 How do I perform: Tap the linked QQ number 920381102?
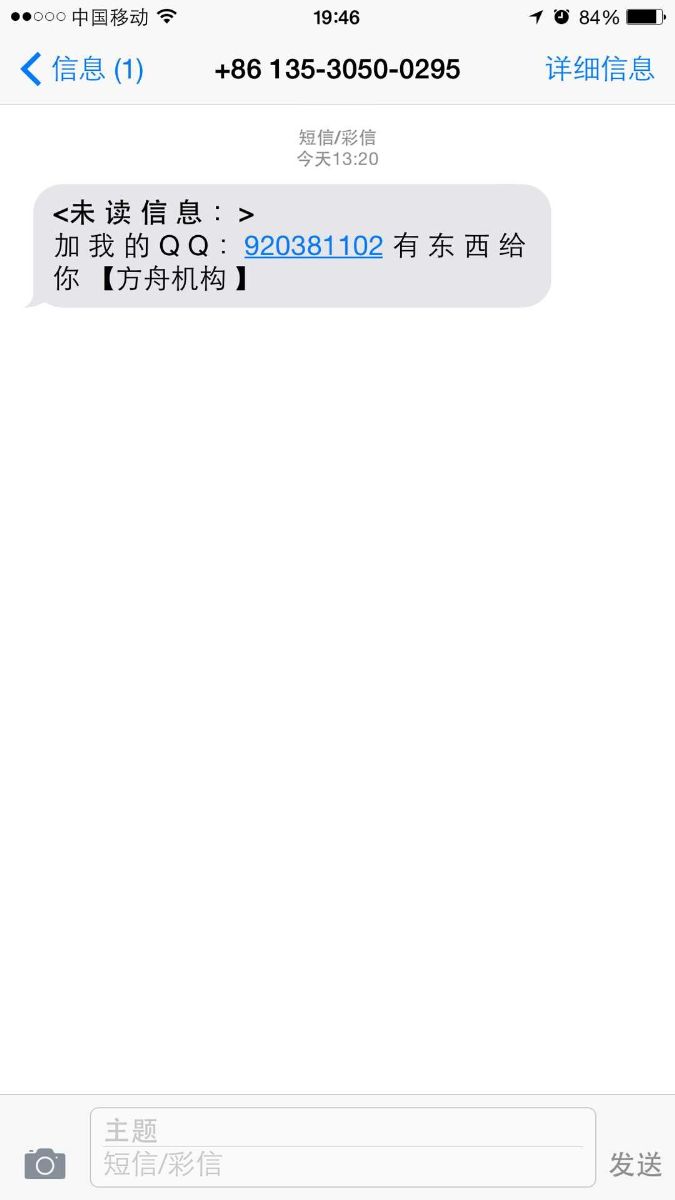pos(313,246)
